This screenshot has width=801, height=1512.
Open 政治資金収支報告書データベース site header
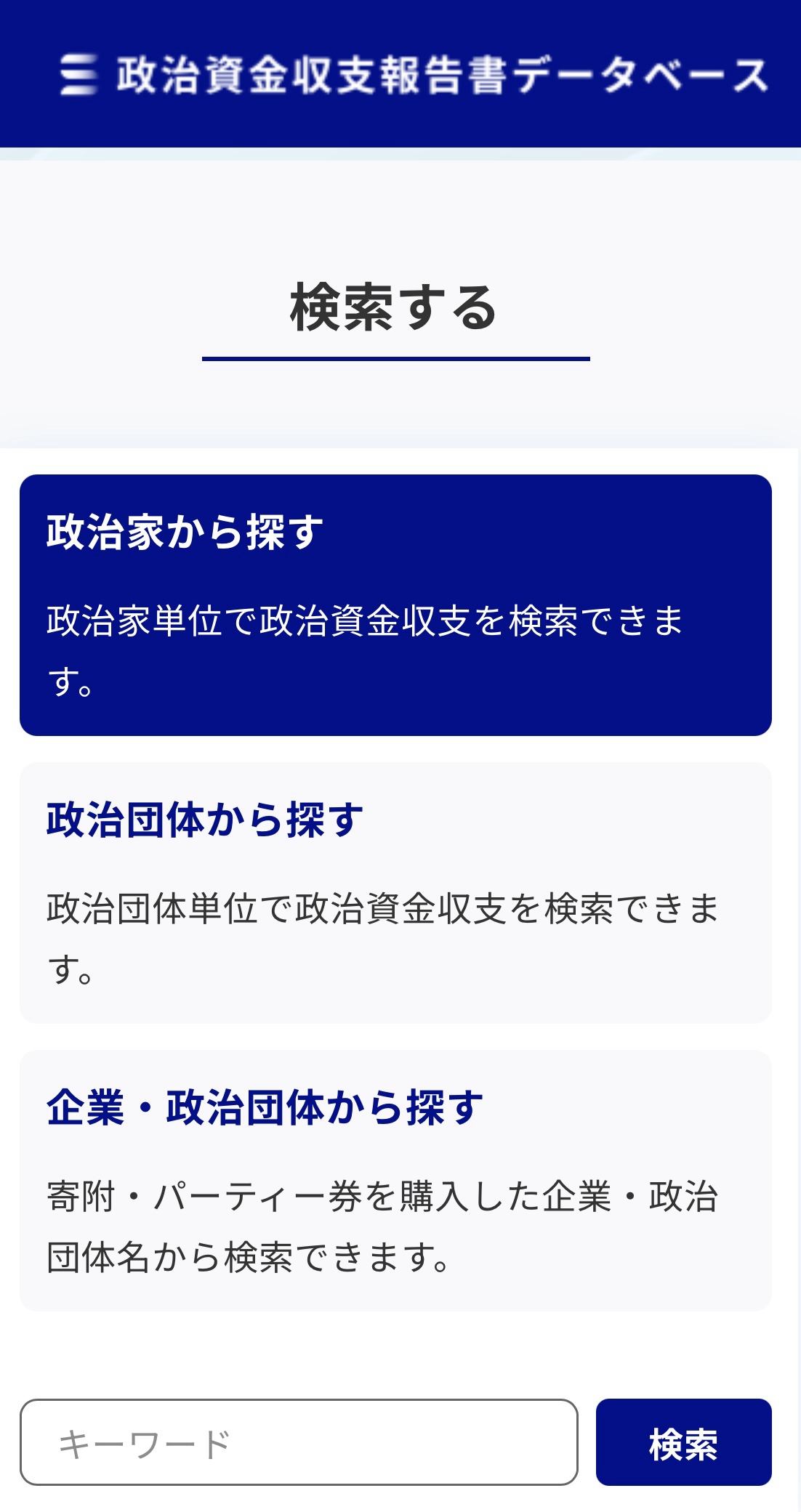click(x=414, y=74)
